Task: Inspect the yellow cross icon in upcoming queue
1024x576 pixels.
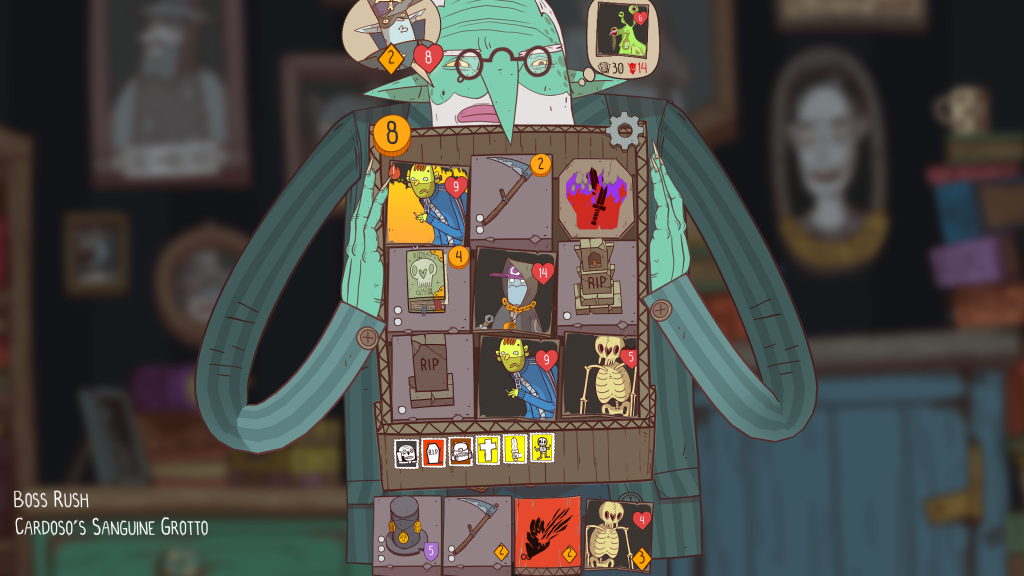Action: coord(487,450)
